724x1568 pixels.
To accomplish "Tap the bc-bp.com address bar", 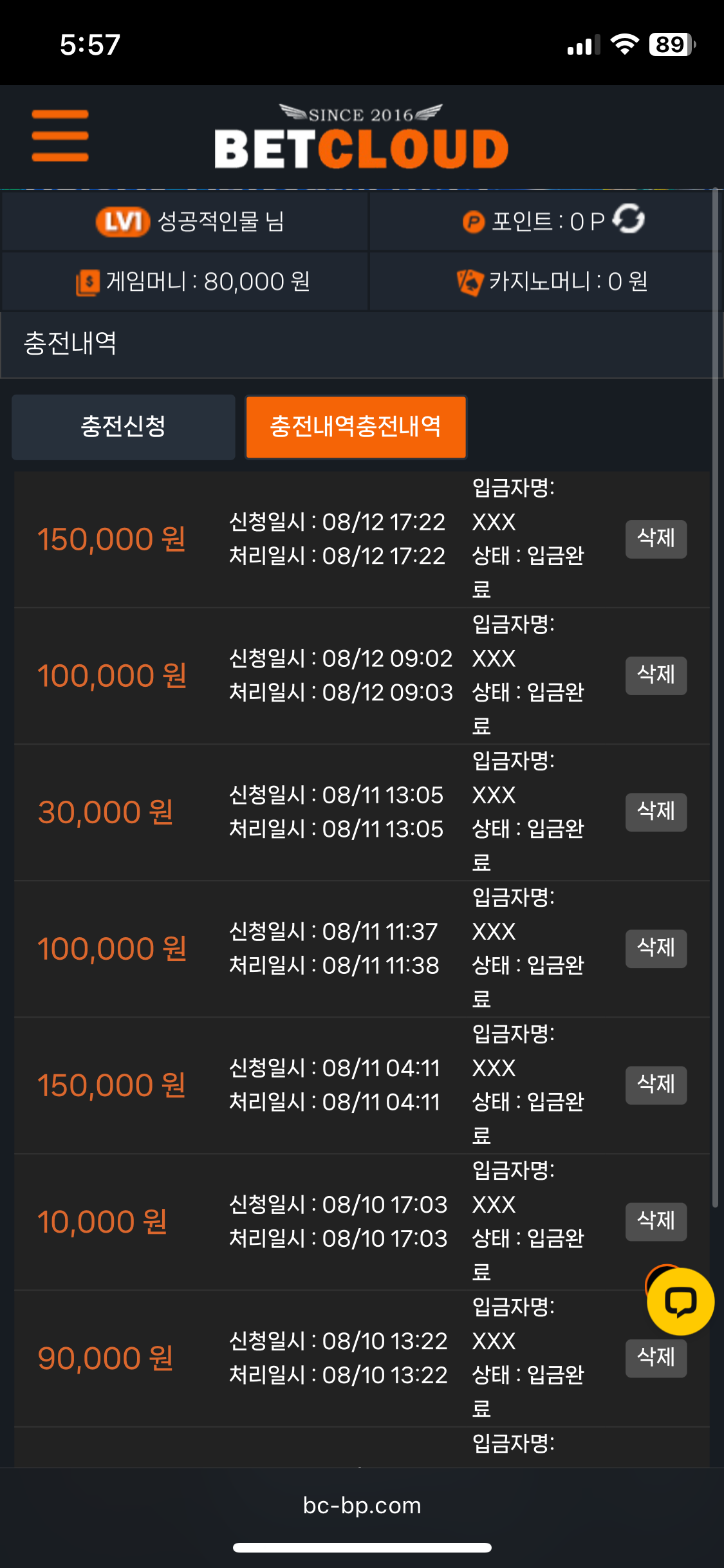I will pos(362,1505).
